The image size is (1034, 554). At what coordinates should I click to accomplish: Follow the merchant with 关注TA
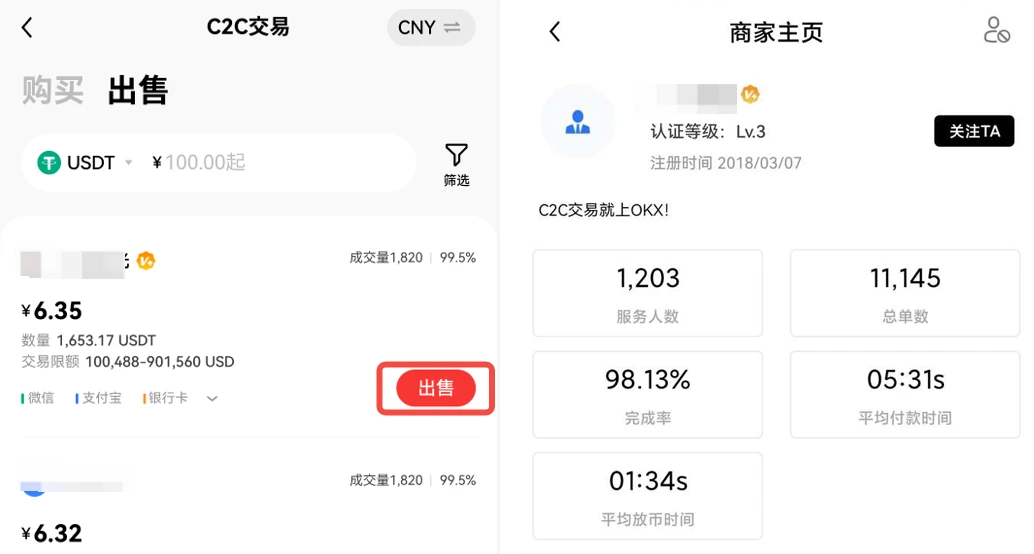pyautogui.click(x=973, y=131)
